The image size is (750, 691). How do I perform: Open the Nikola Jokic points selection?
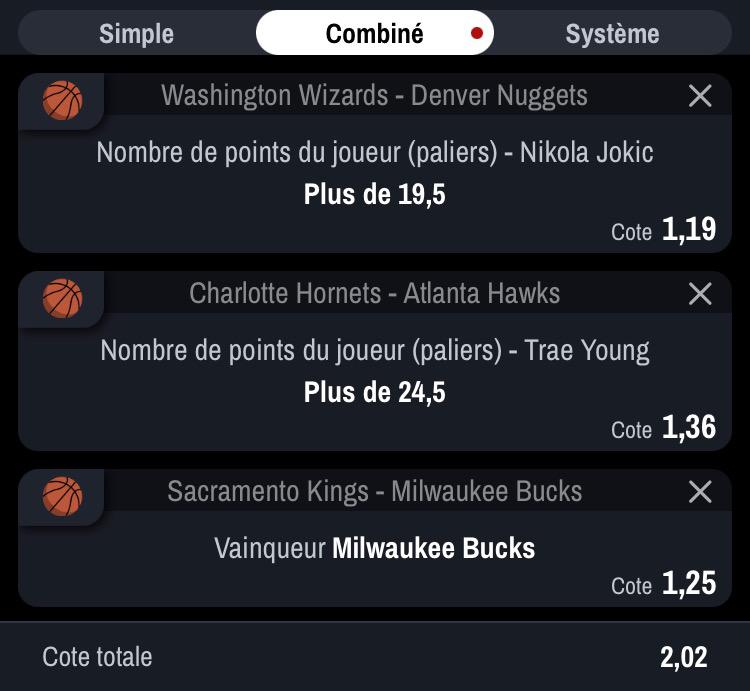point(375,173)
